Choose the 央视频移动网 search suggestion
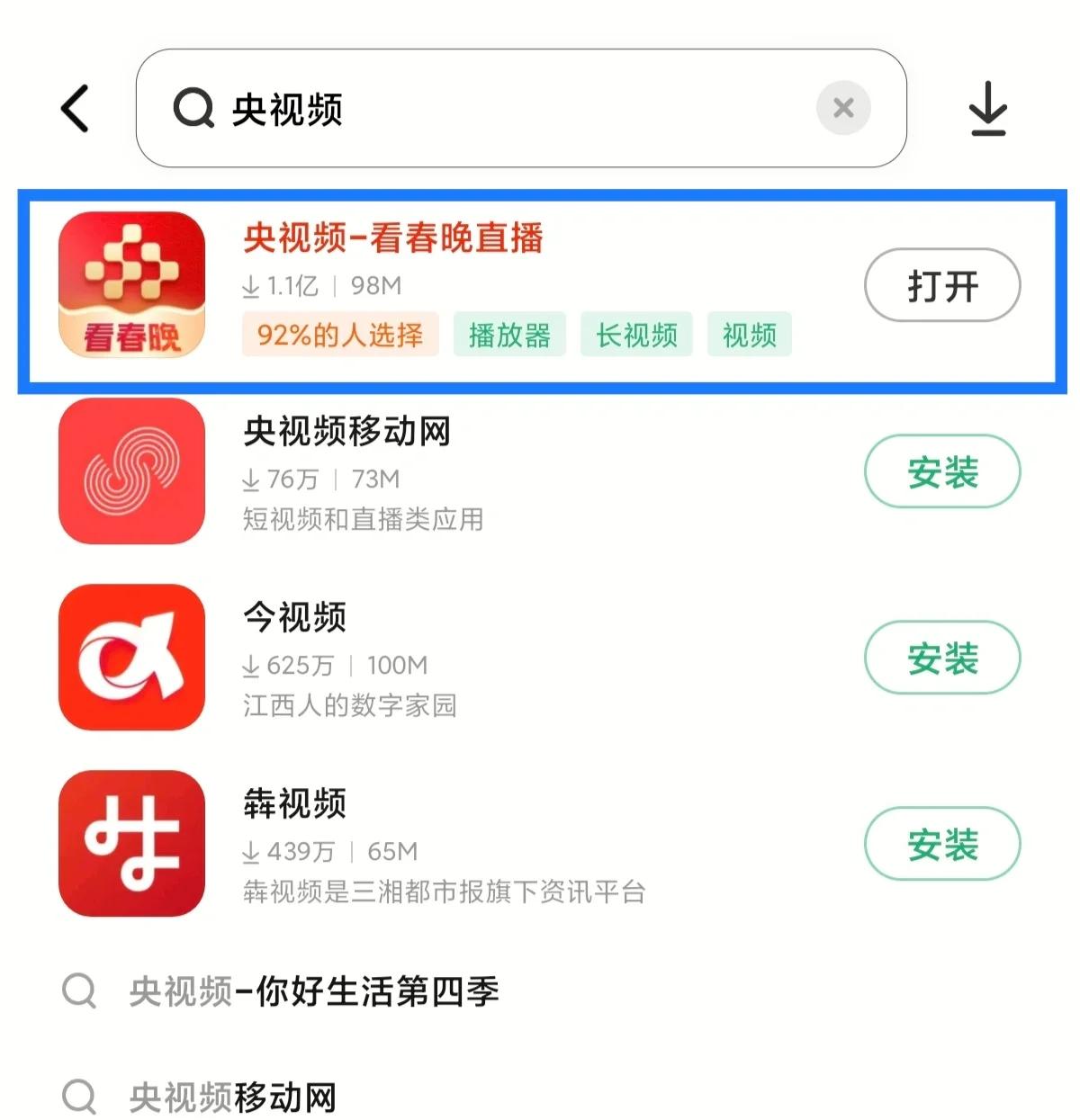 [232, 1097]
